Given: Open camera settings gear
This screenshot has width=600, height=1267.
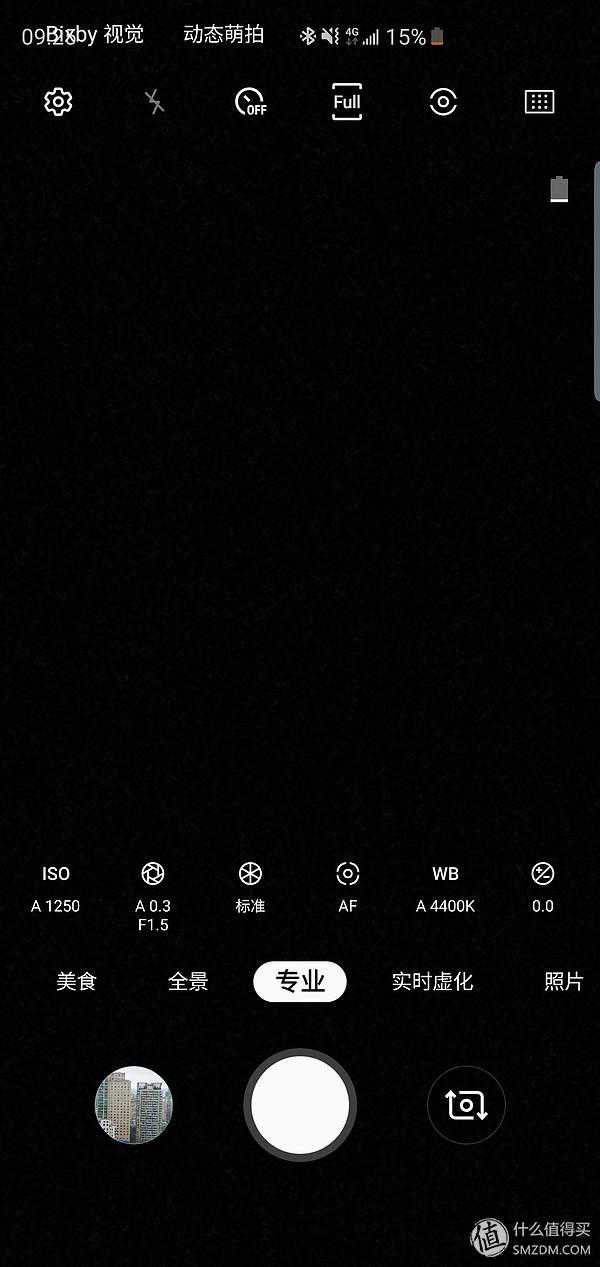Looking at the screenshot, I should click(59, 102).
